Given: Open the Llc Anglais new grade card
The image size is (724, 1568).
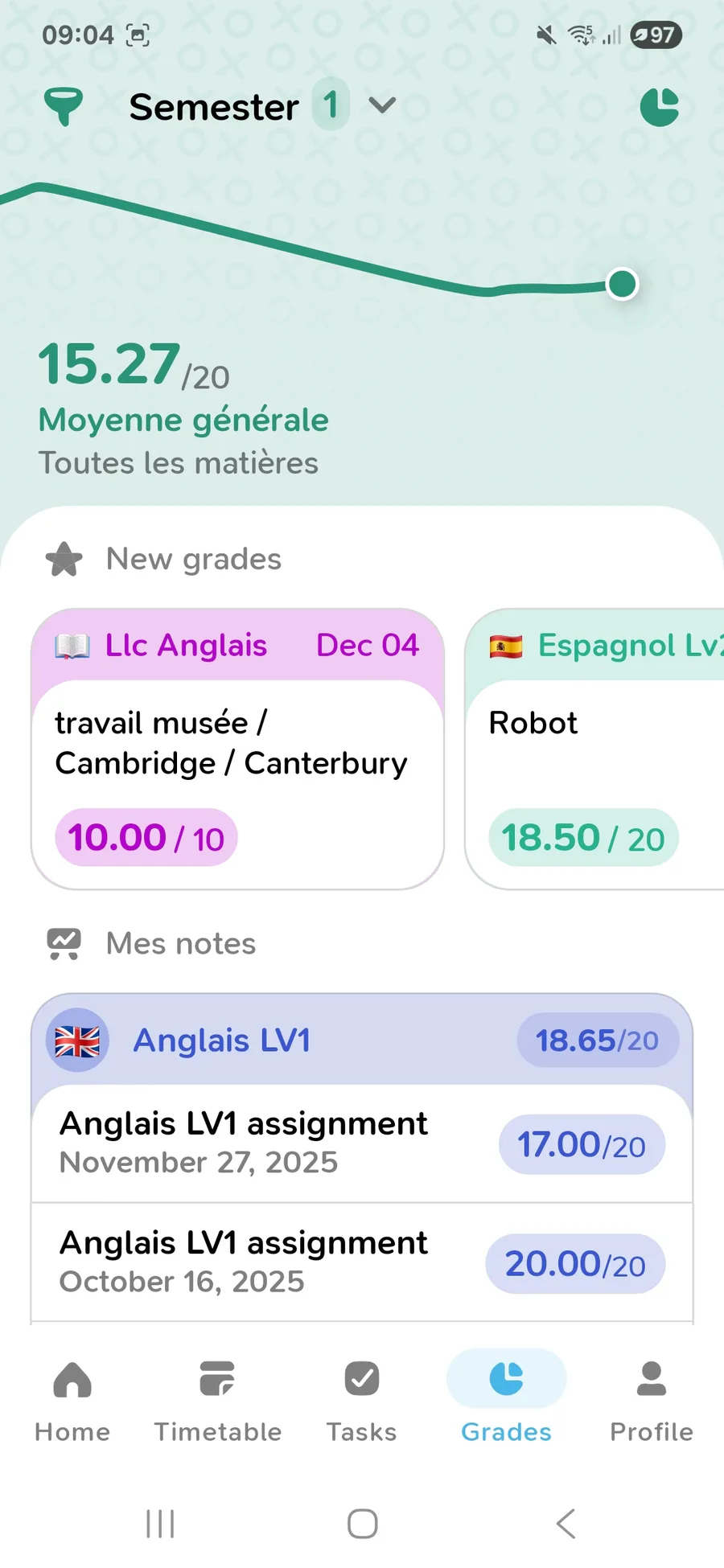Looking at the screenshot, I should tap(237, 748).
